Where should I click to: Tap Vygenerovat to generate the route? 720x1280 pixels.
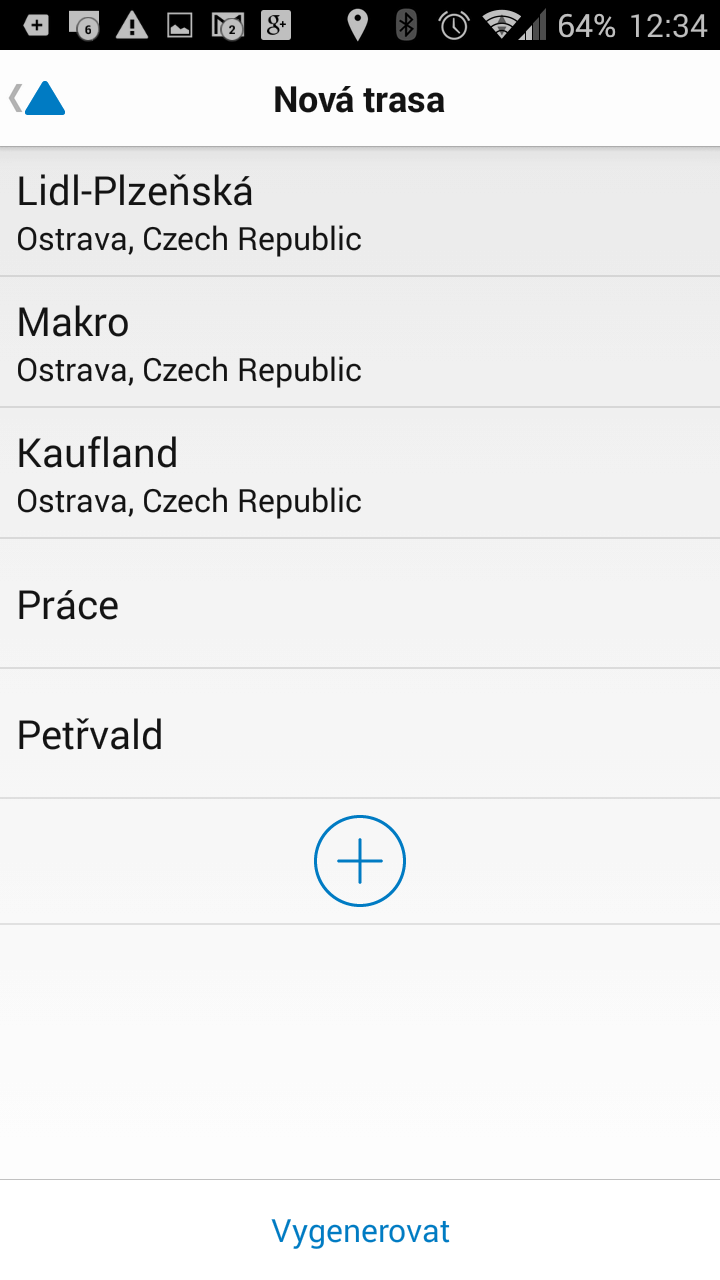point(360,1230)
